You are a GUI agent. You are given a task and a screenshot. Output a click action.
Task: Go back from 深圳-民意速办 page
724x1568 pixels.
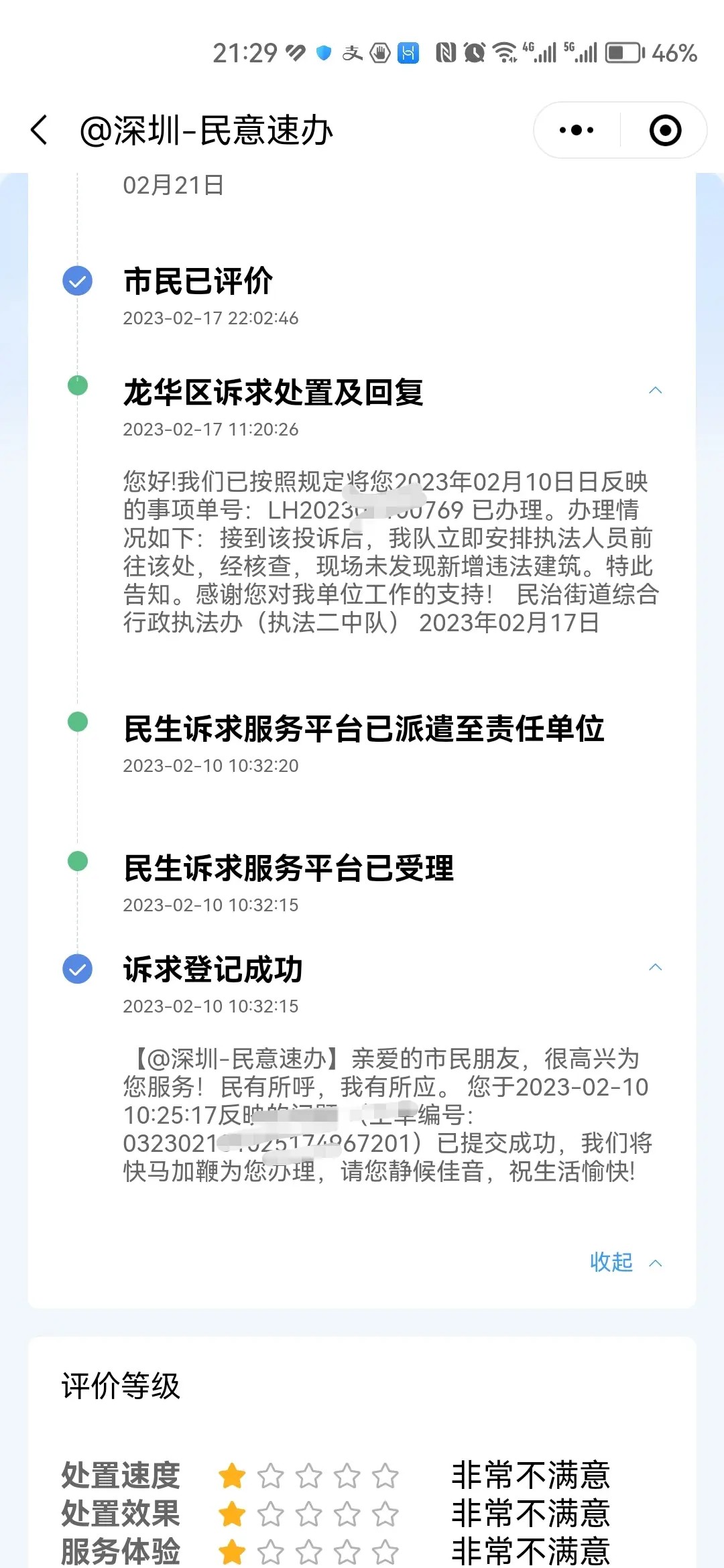[40, 130]
